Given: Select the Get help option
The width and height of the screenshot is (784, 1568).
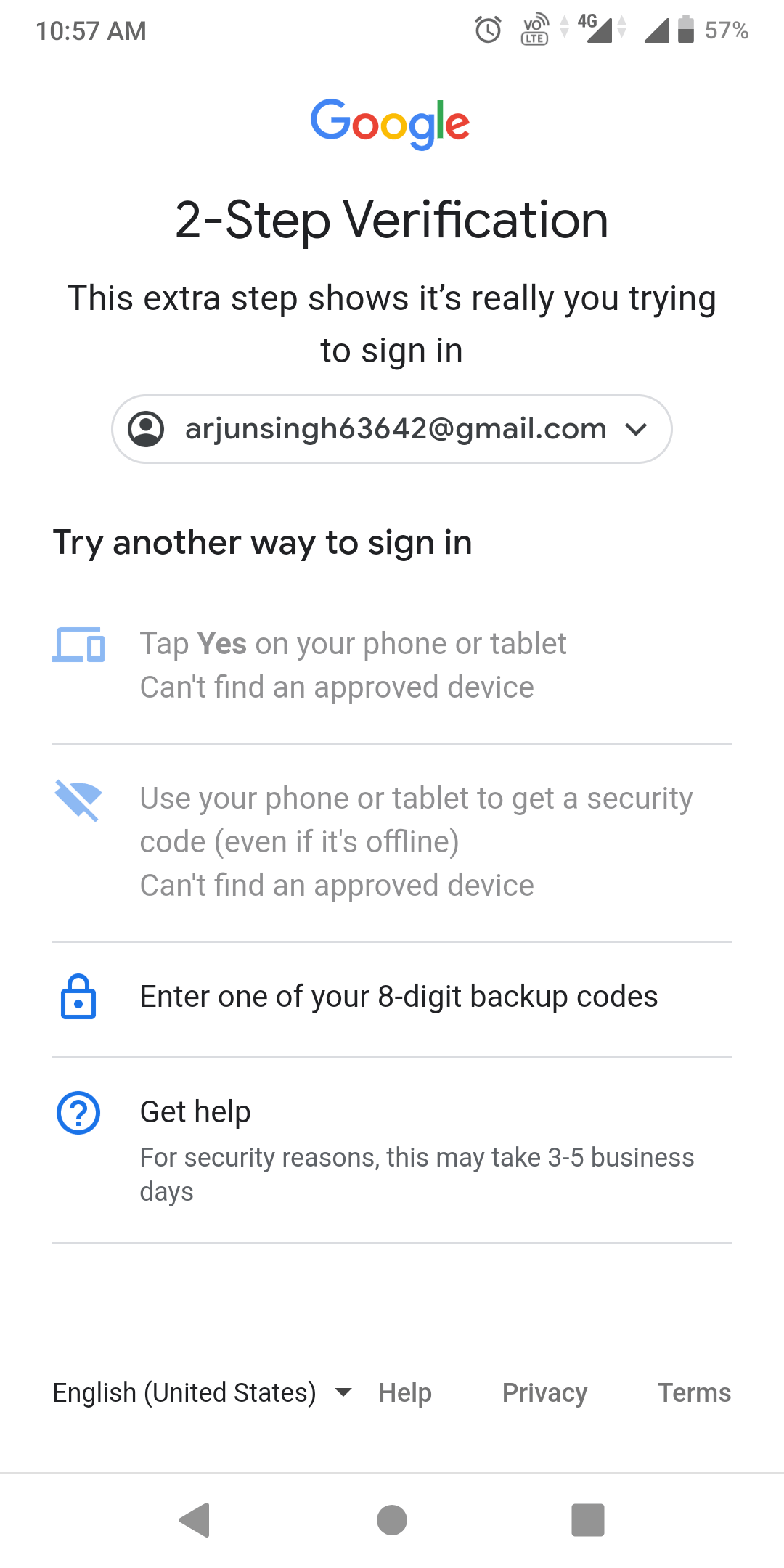Looking at the screenshot, I should 392,1151.
